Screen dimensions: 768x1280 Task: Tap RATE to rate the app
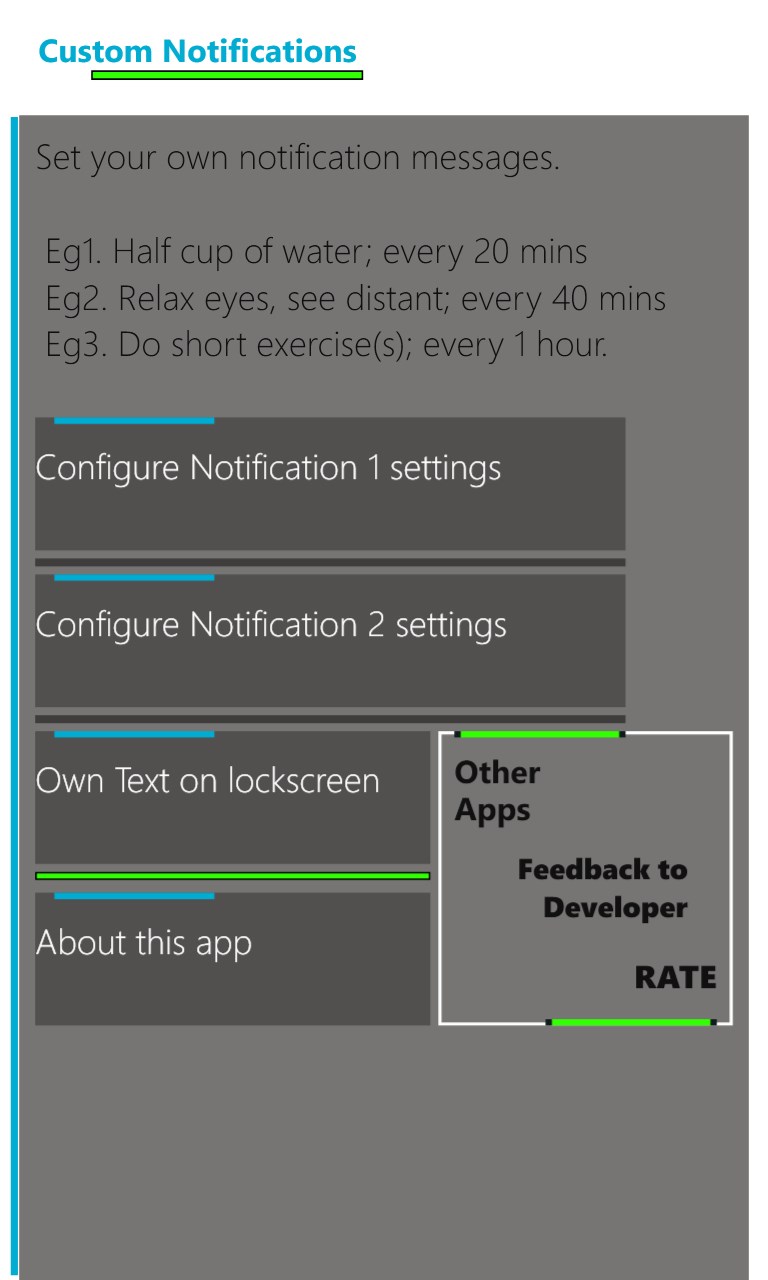click(x=675, y=977)
